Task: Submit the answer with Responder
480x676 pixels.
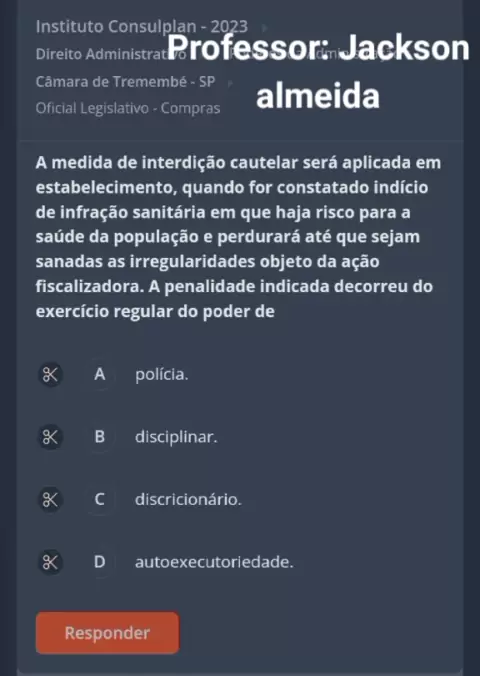Action: (x=107, y=632)
